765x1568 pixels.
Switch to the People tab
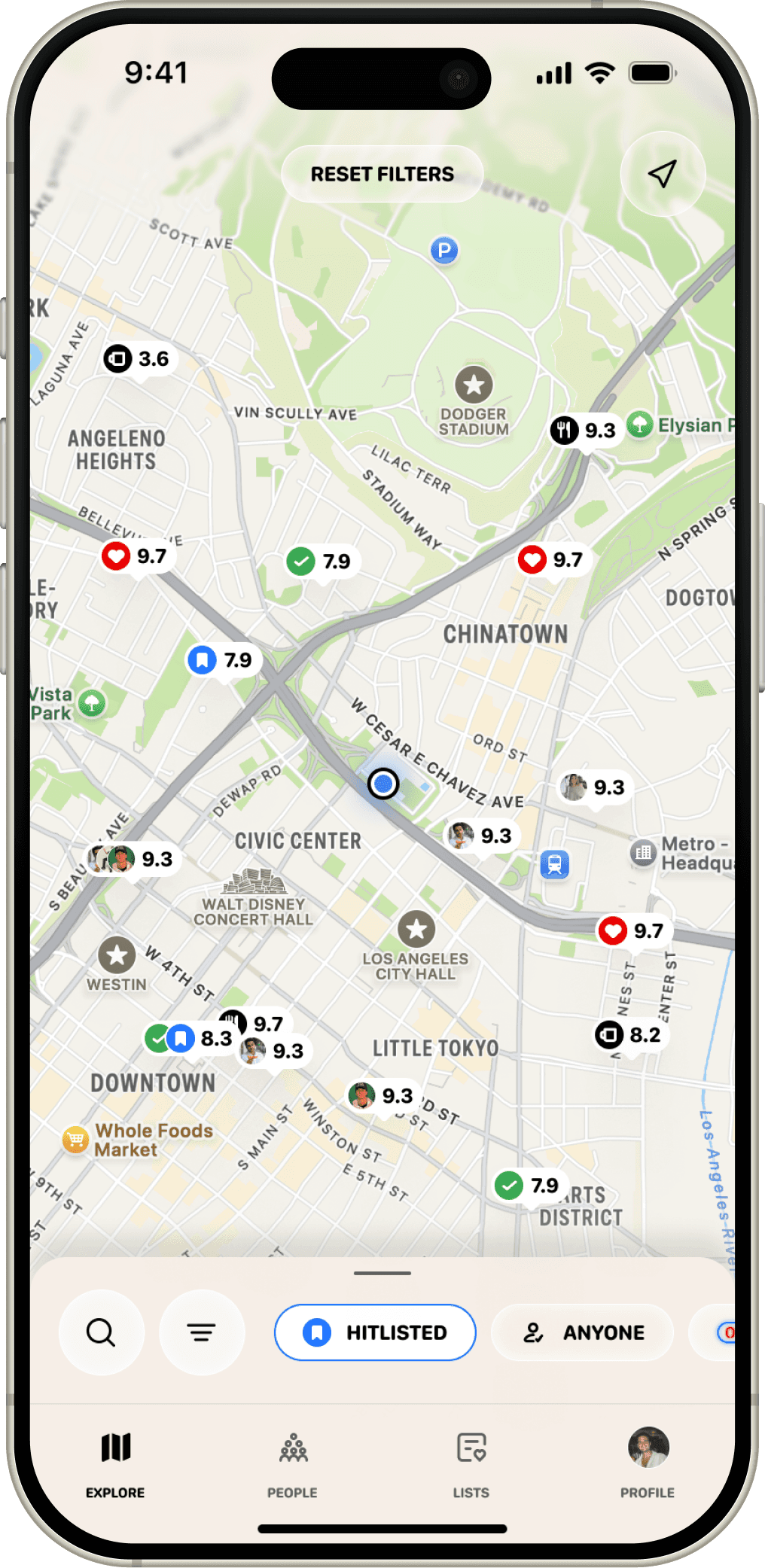pos(292,1463)
